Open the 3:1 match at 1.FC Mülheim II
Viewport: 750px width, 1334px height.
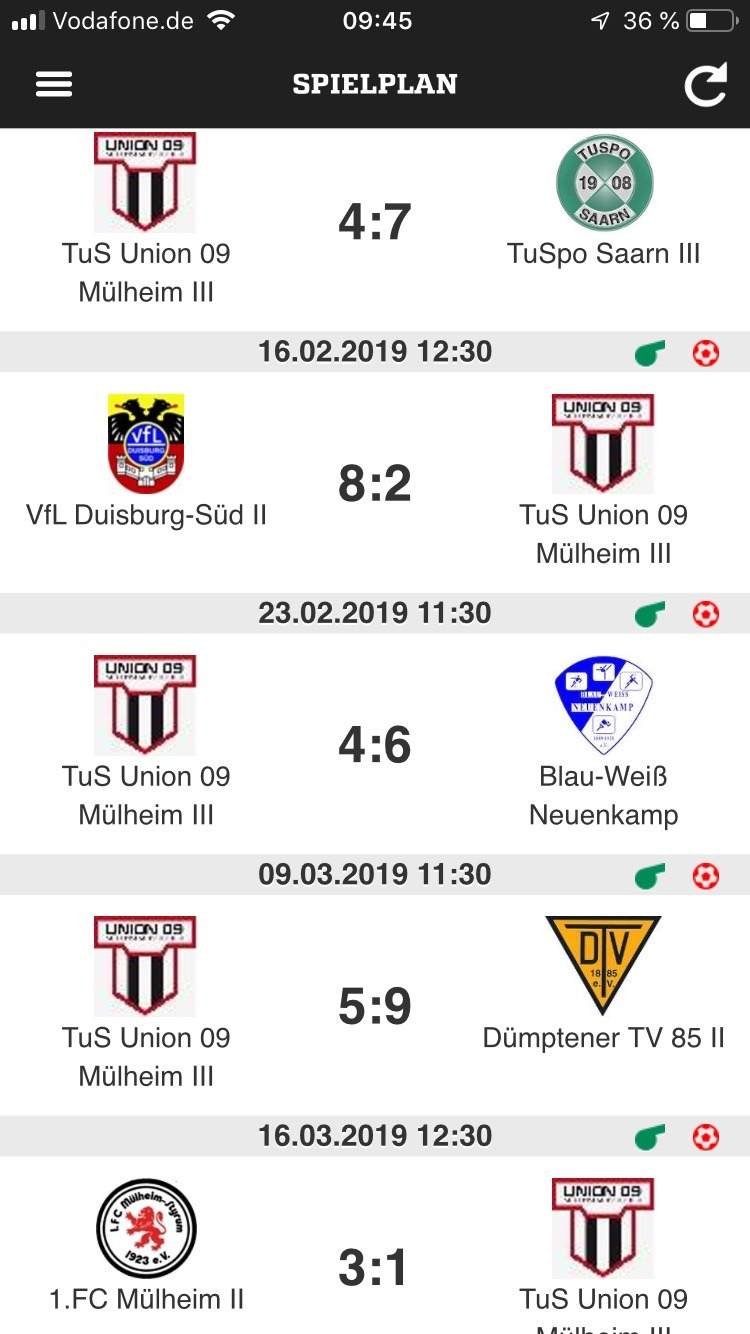pos(375,1268)
